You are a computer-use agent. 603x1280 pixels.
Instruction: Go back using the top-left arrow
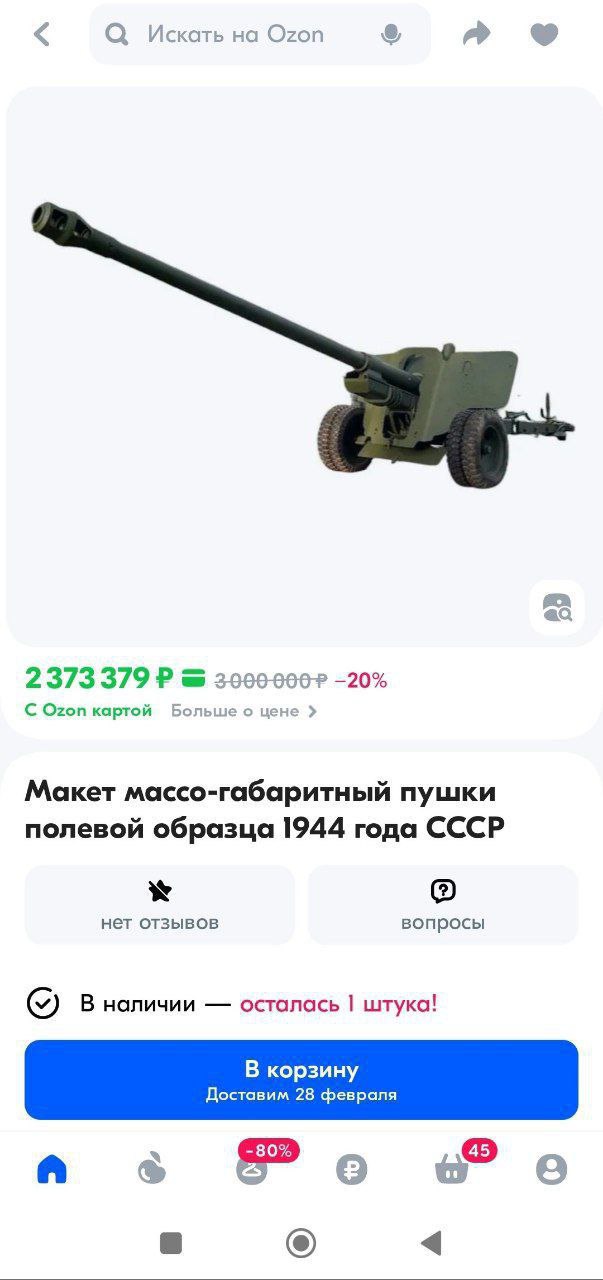coord(41,35)
